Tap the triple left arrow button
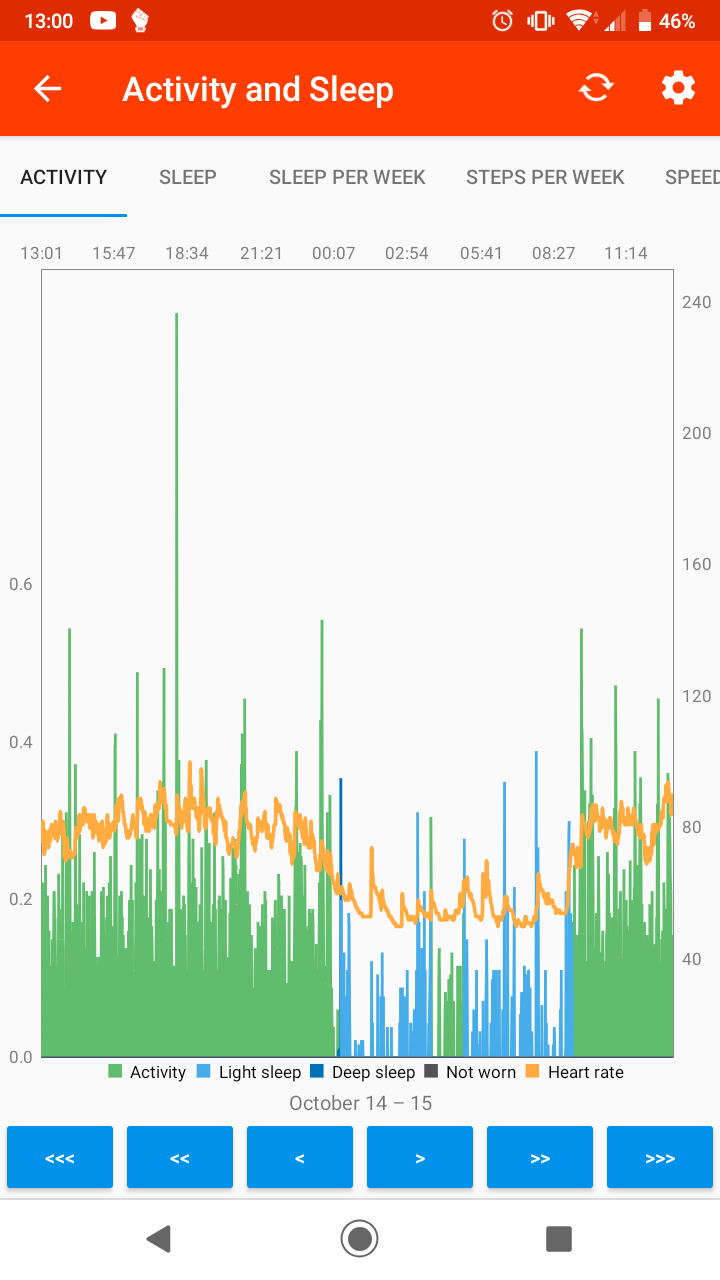 point(60,1158)
